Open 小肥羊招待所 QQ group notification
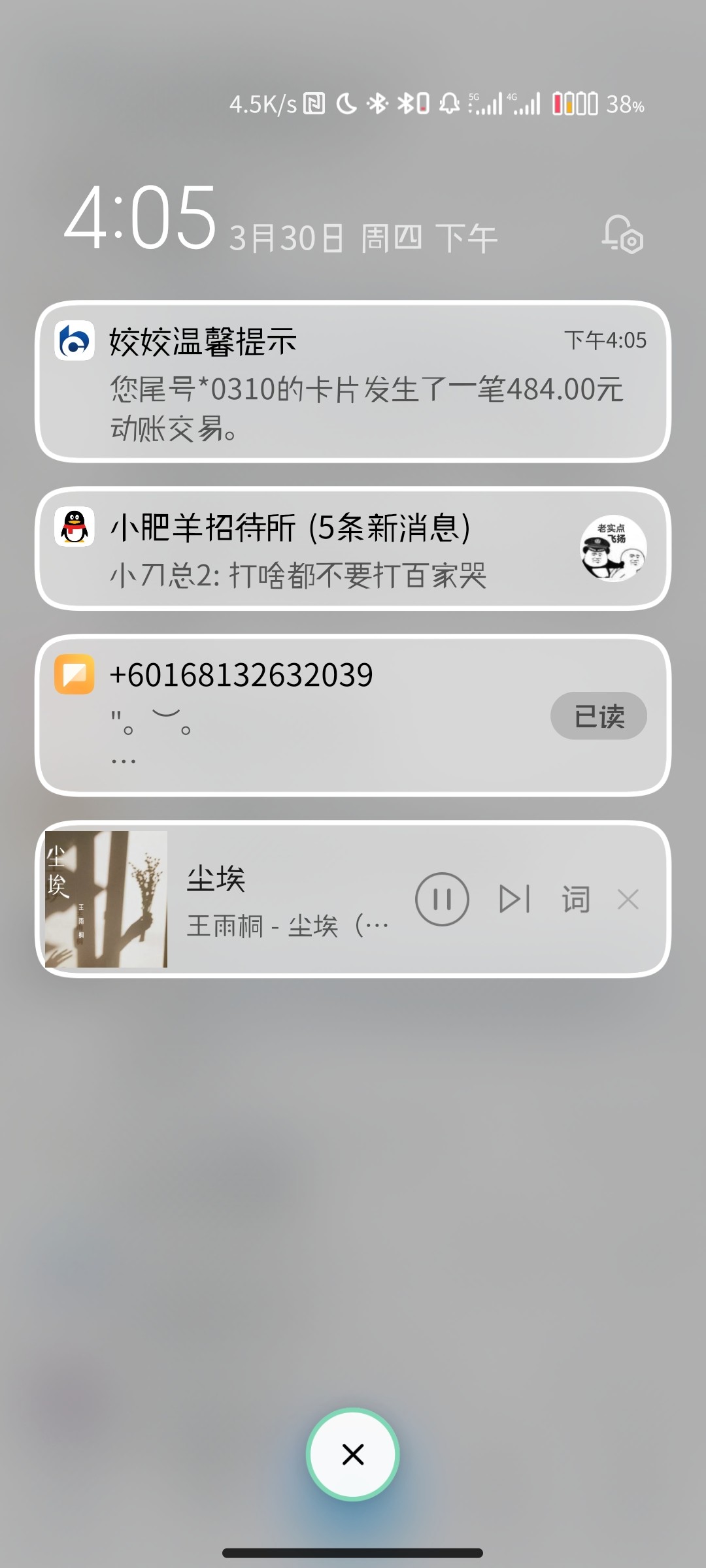This screenshot has width=706, height=1568. (x=327, y=550)
